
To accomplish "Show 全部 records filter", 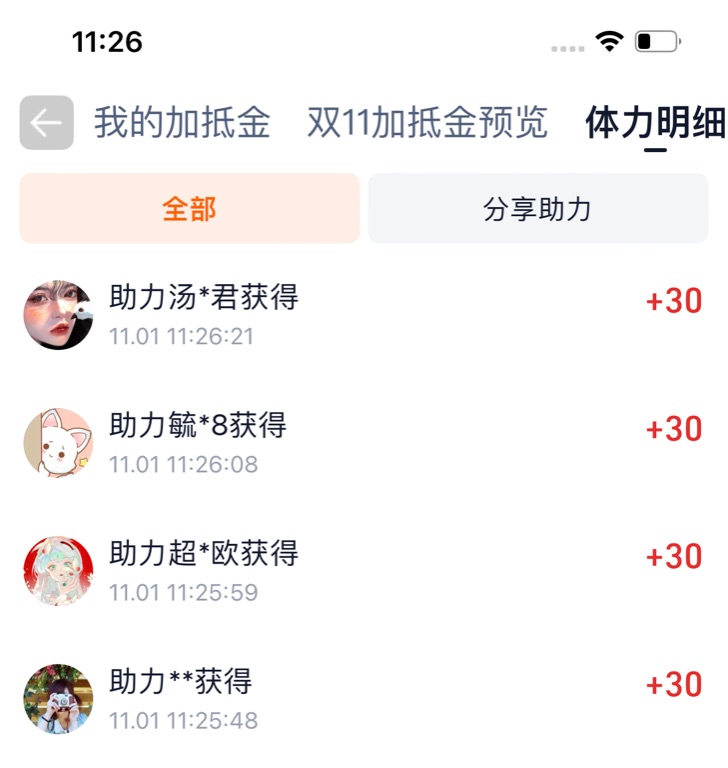I will click(x=189, y=209).
